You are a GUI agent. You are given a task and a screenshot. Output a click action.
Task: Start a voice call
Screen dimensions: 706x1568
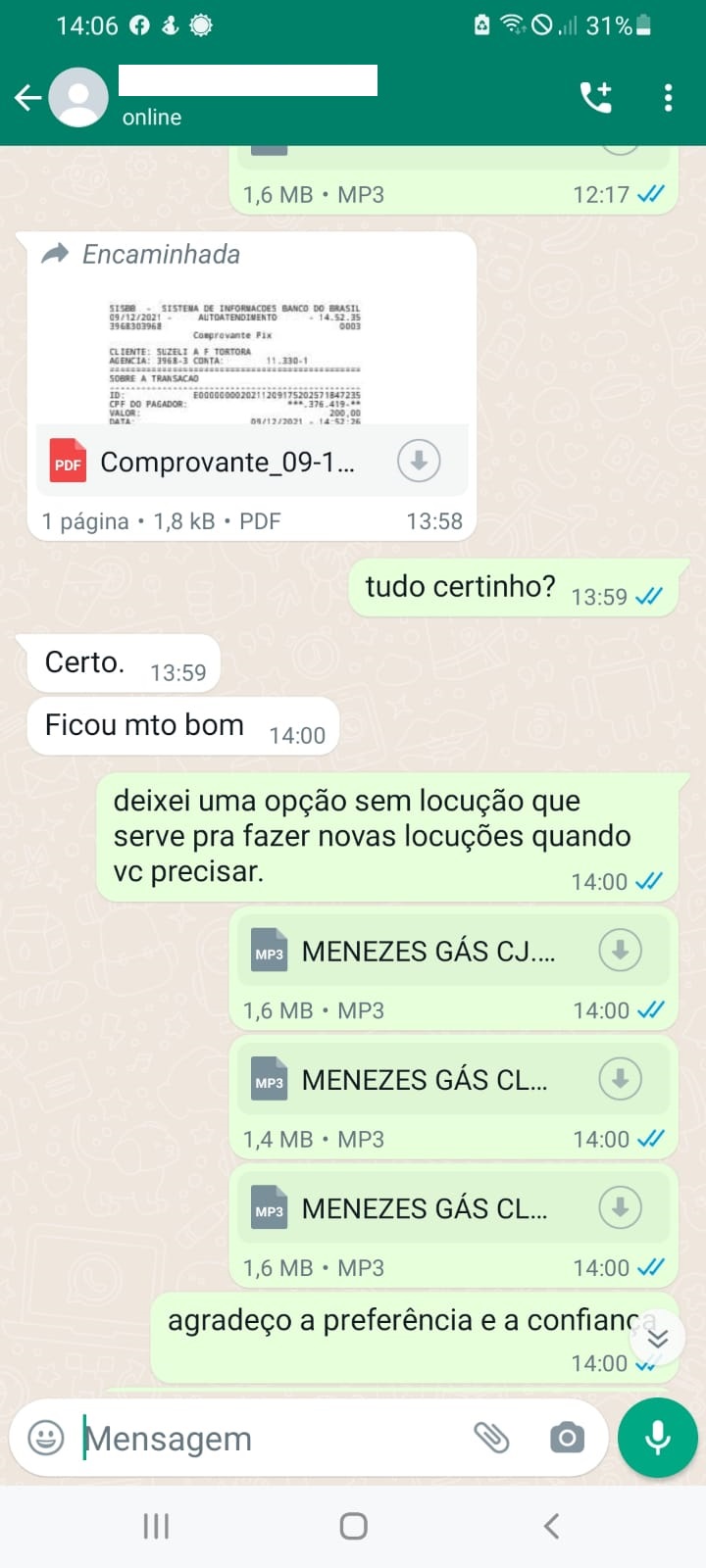[x=595, y=97]
